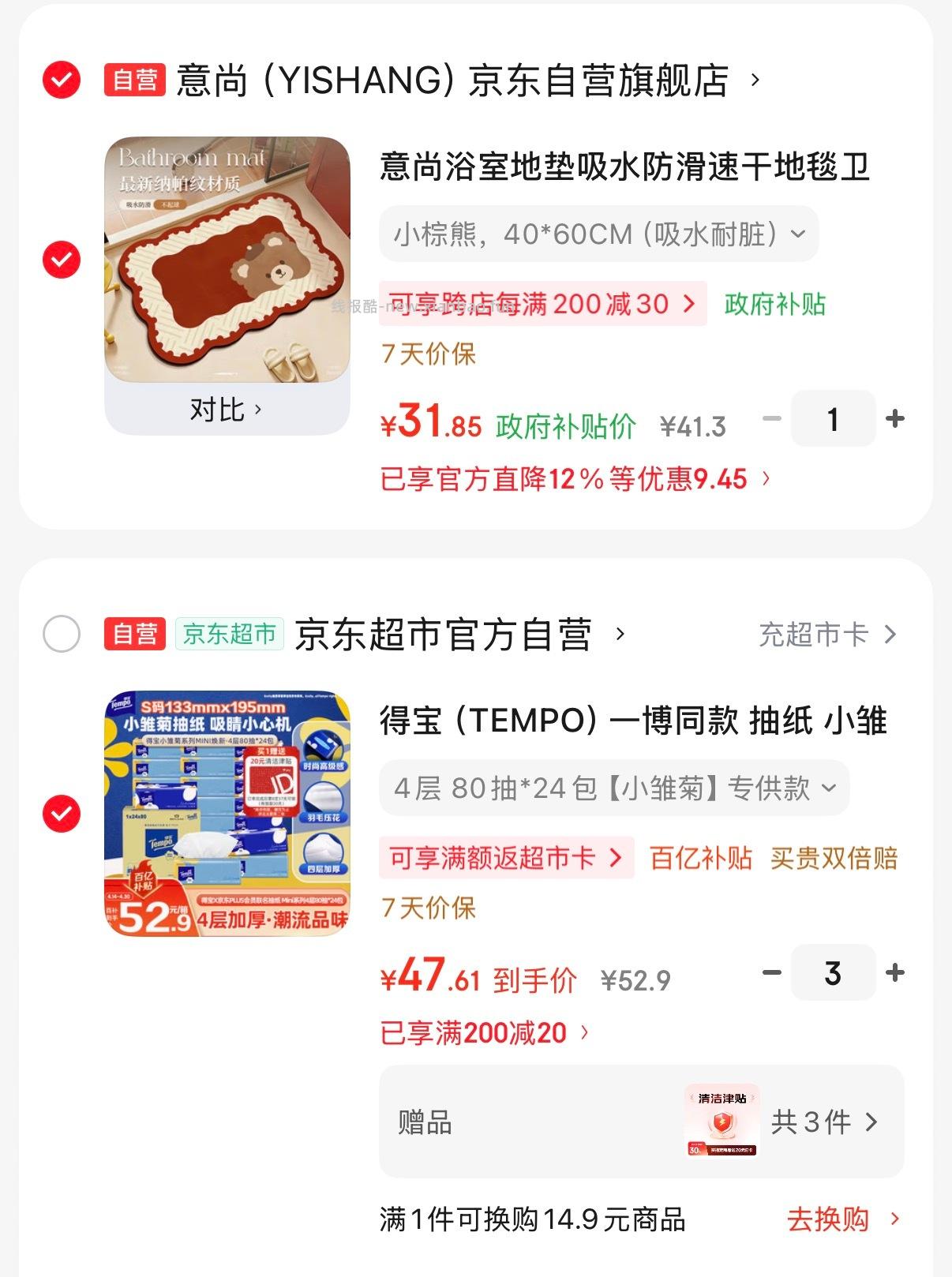Image resolution: width=952 pixels, height=1277 pixels.
Task: Increase bathroom mat quantity with plus button
Action: (x=896, y=419)
